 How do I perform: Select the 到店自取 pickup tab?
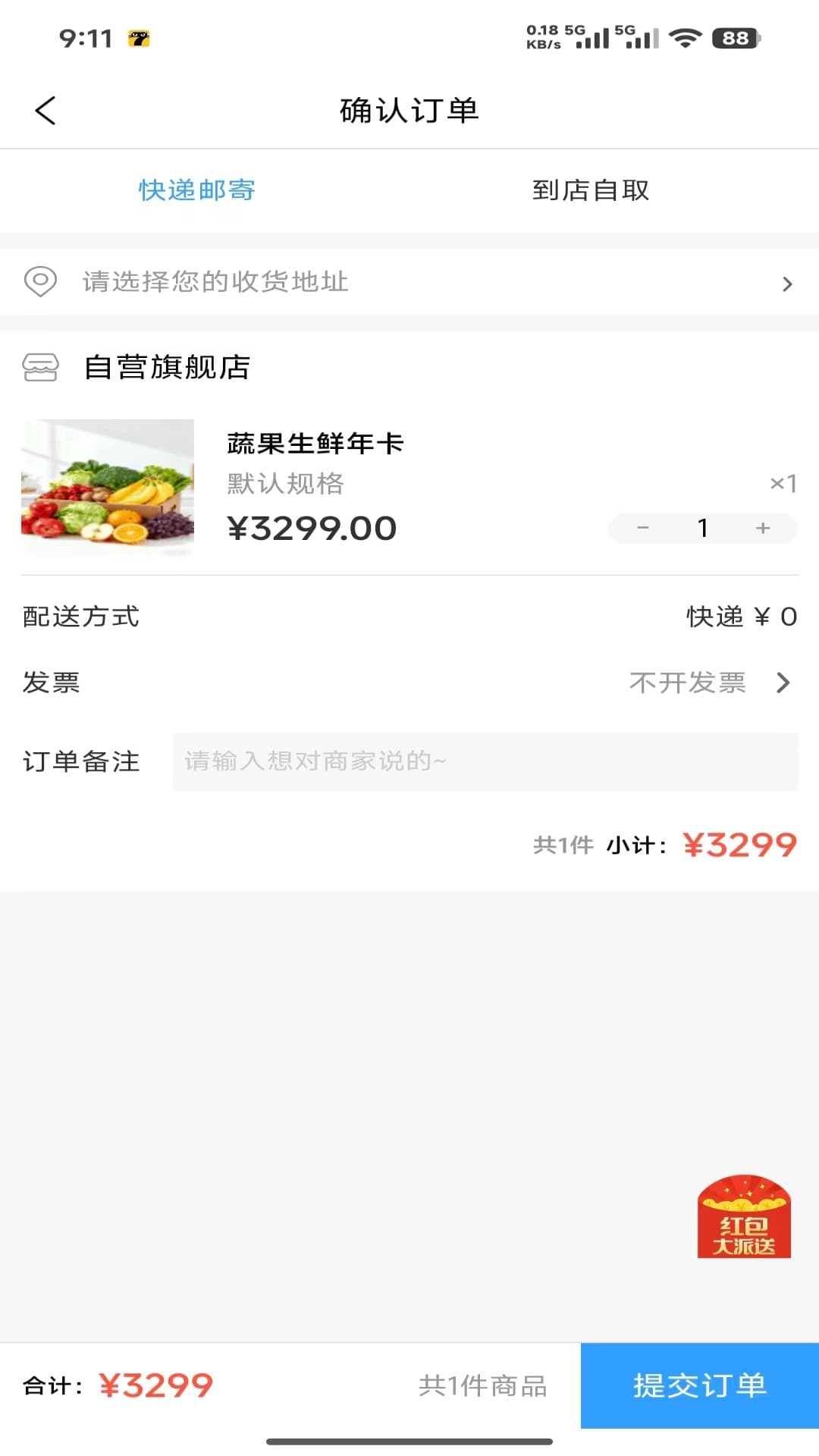click(x=591, y=190)
